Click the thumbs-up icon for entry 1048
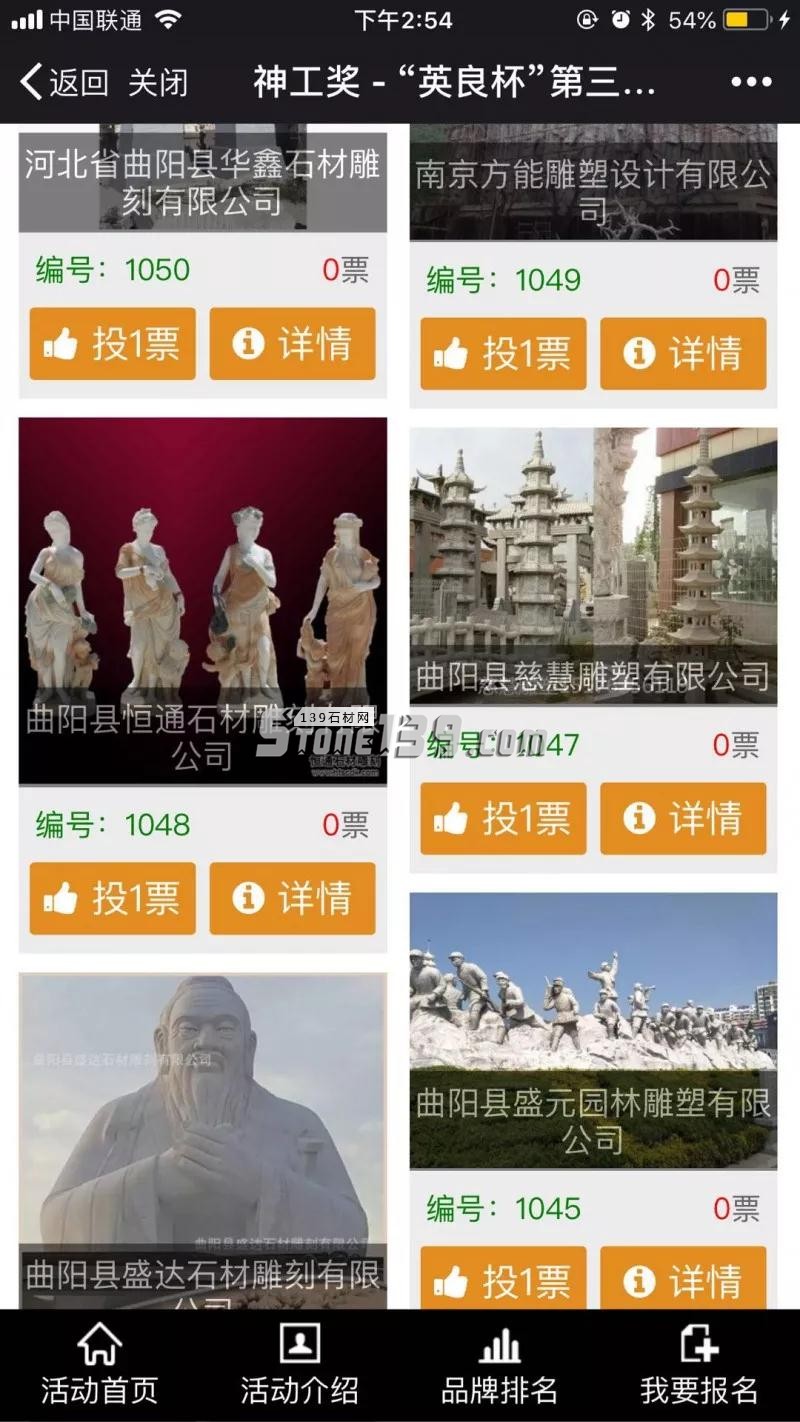The image size is (800, 1422). [62, 898]
